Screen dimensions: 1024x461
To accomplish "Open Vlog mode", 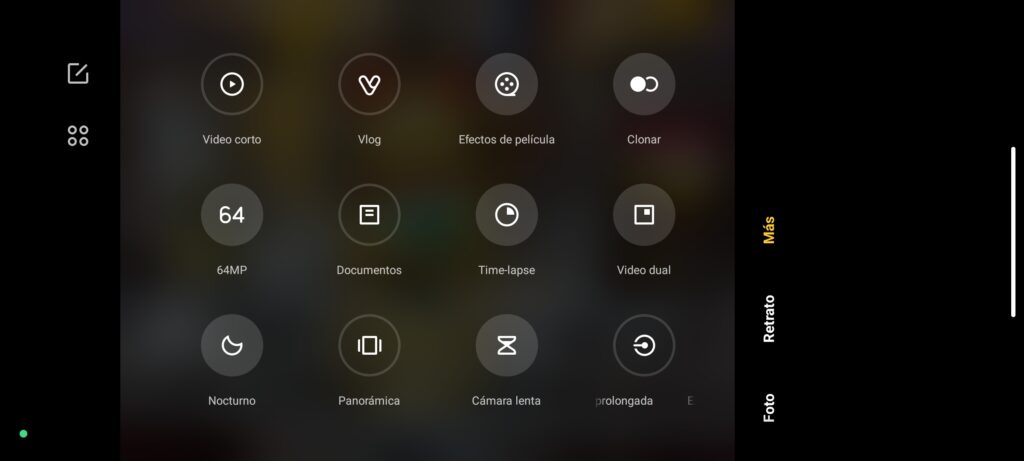I will pyautogui.click(x=369, y=84).
